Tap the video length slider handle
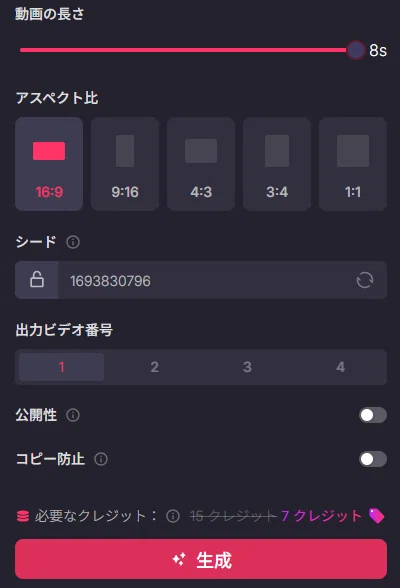The height and width of the screenshot is (588, 400). click(x=356, y=50)
